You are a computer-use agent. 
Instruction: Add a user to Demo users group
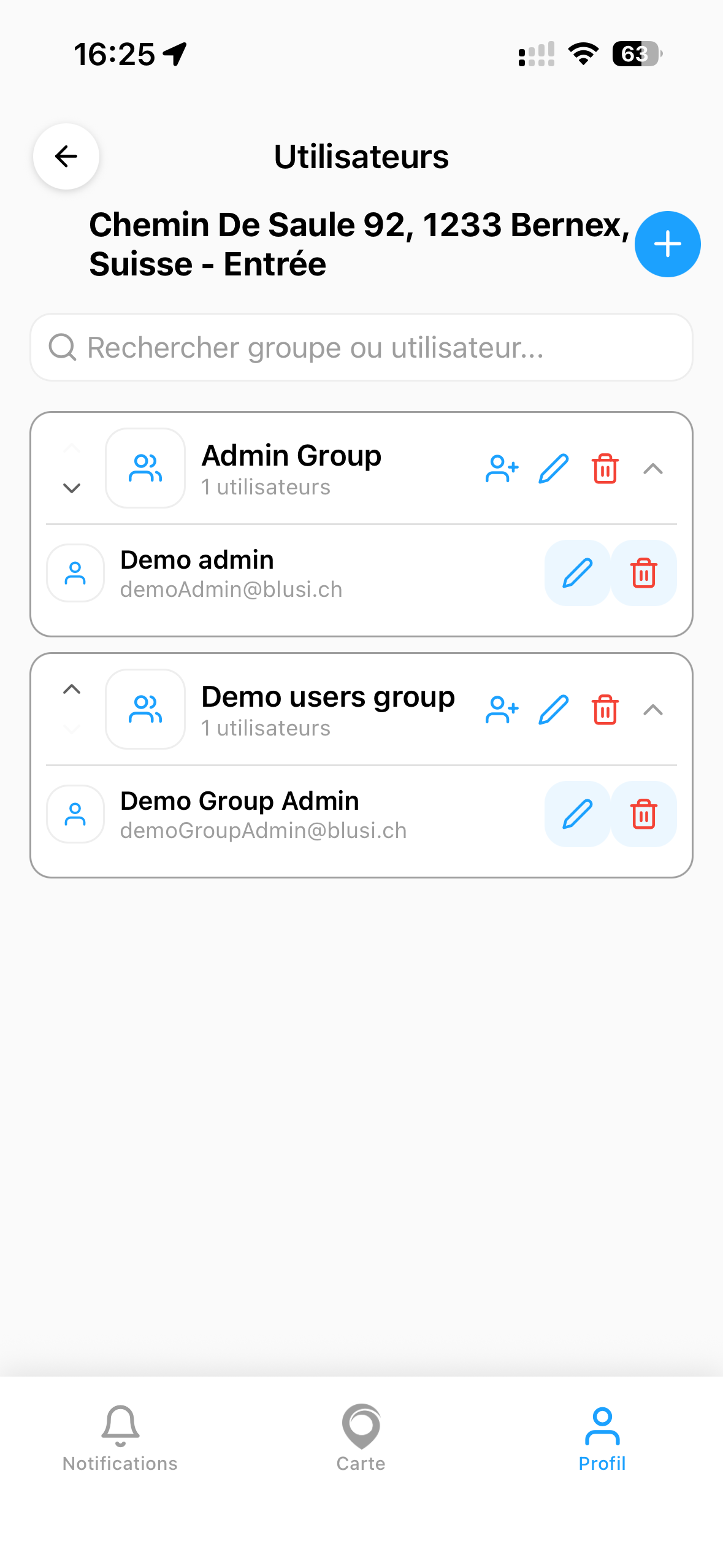tap(502, 710)
